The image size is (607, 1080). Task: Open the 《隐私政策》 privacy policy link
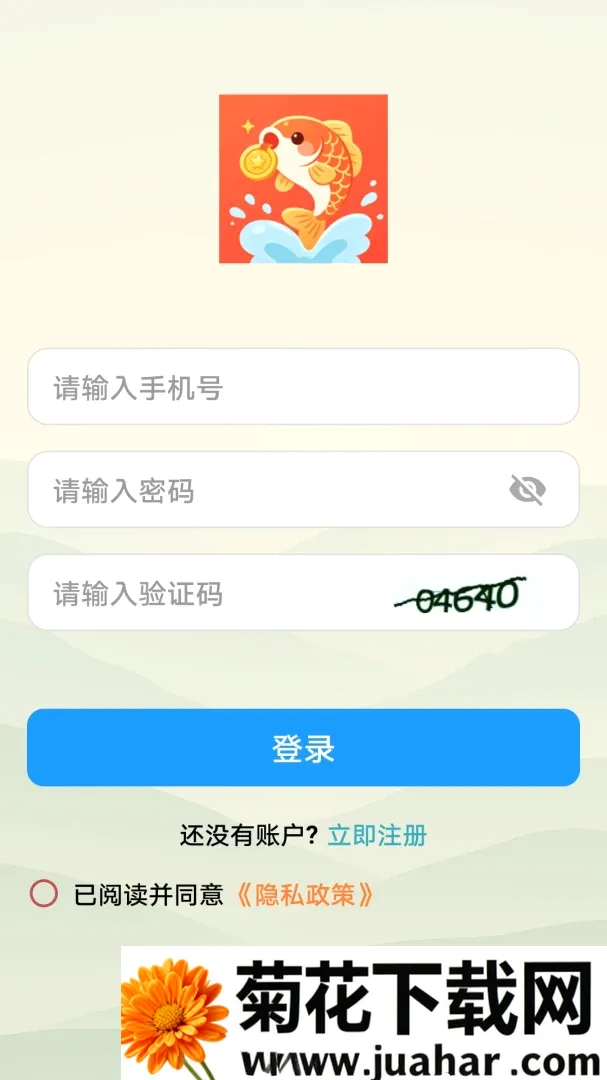pos(305,895)
